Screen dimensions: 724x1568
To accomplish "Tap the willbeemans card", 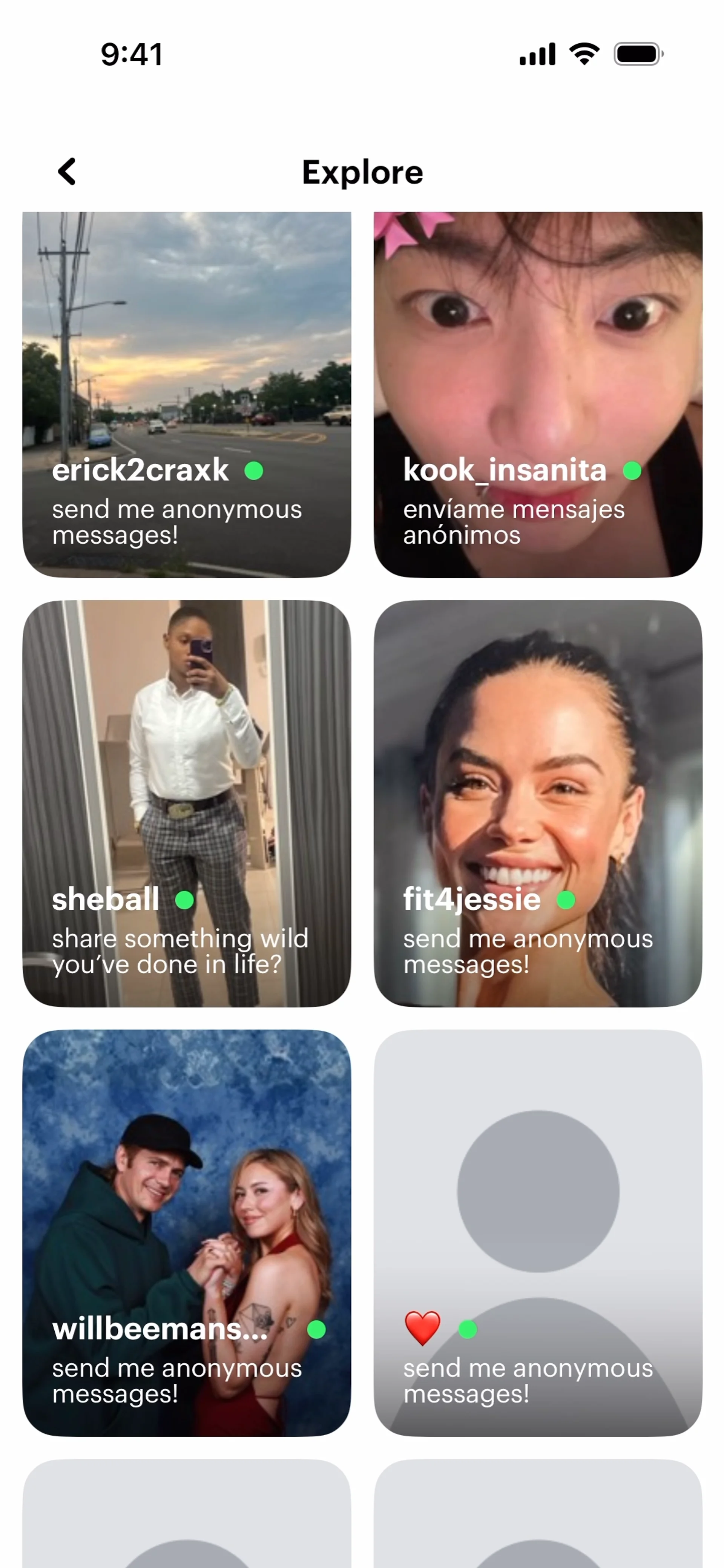I will coord(186,1232).
